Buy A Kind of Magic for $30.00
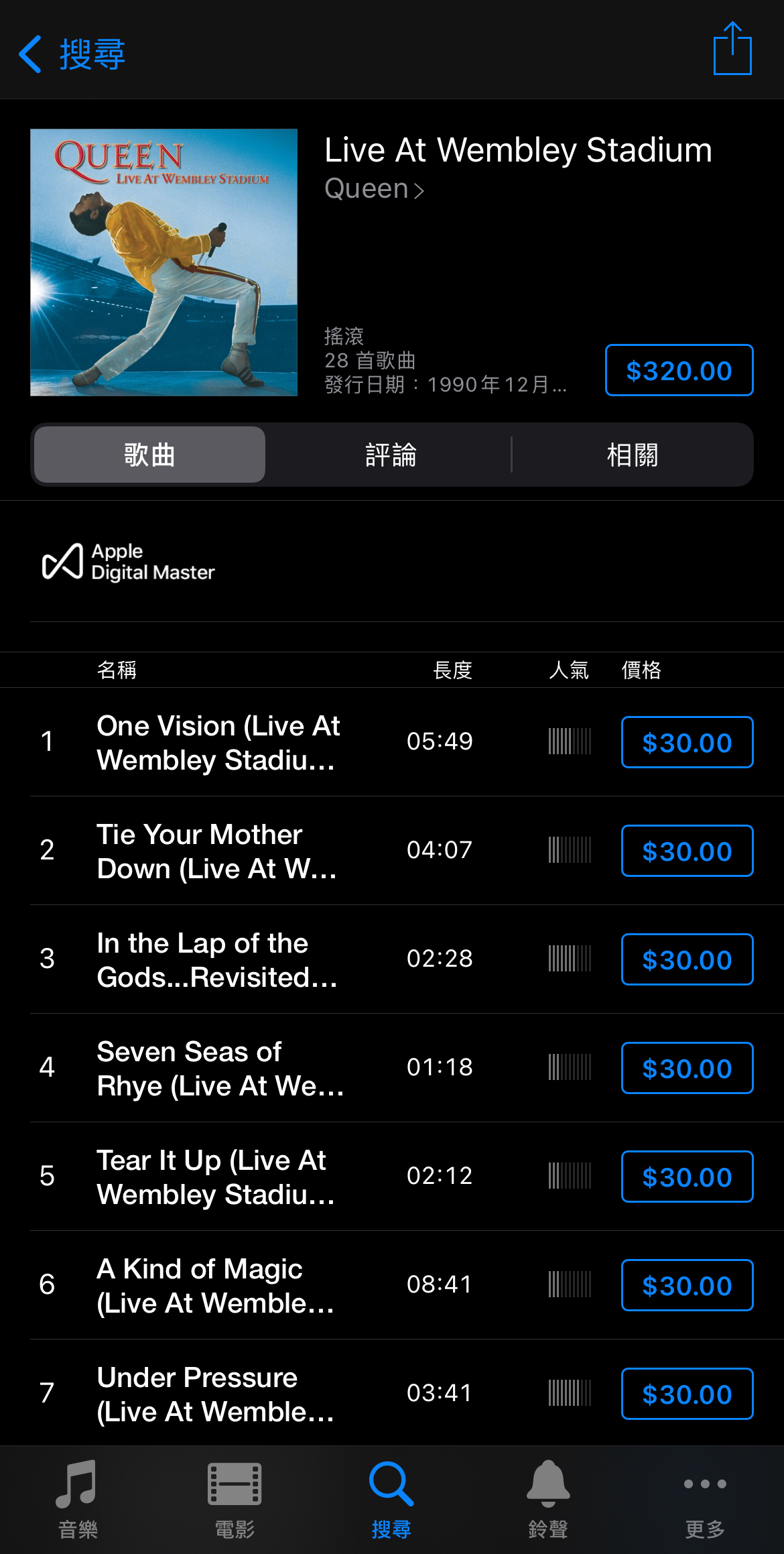Image resolution: width=784 pixels, height=1554 pixels. pos(687,1286)
